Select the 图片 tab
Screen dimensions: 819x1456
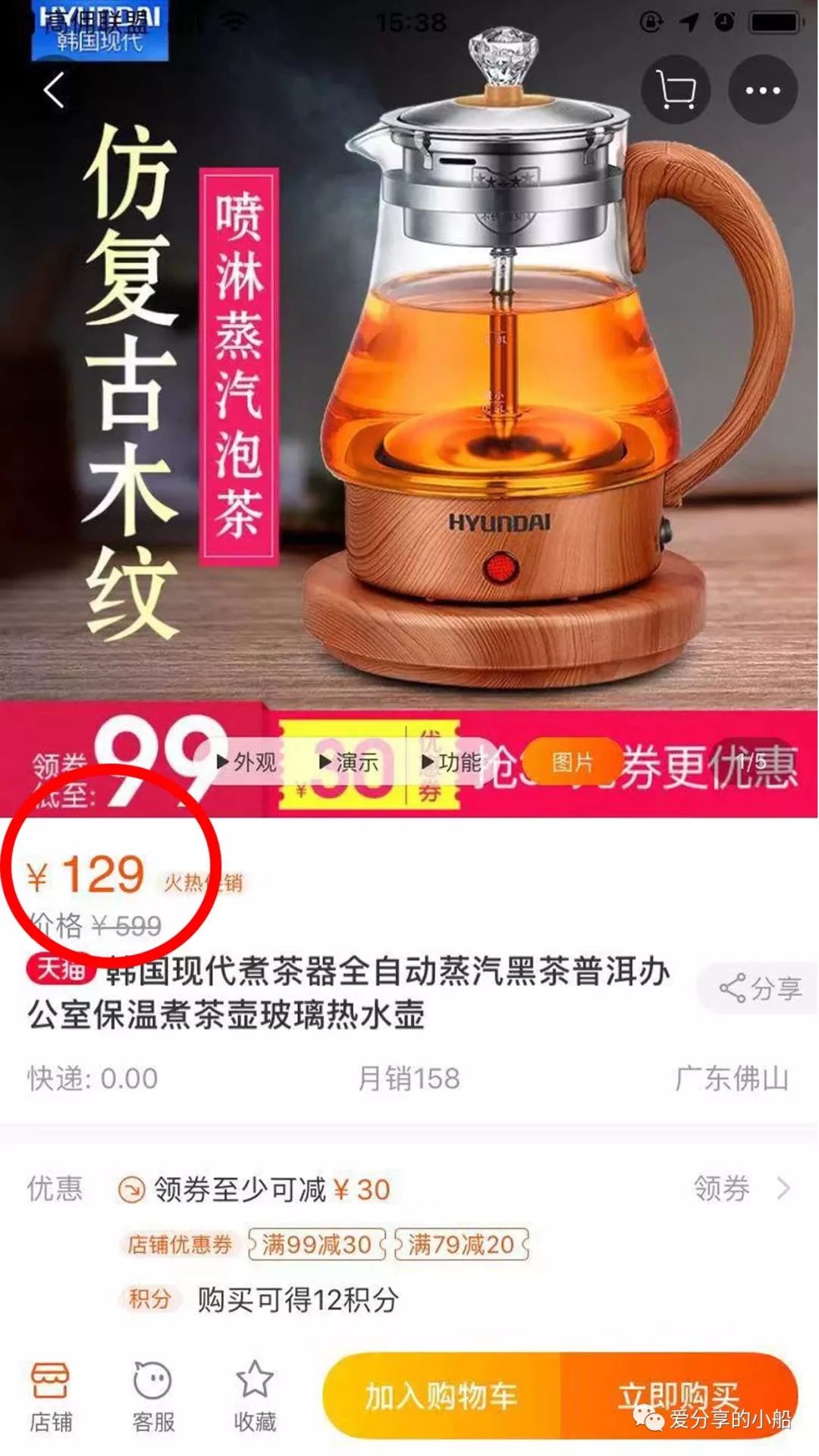572,762
